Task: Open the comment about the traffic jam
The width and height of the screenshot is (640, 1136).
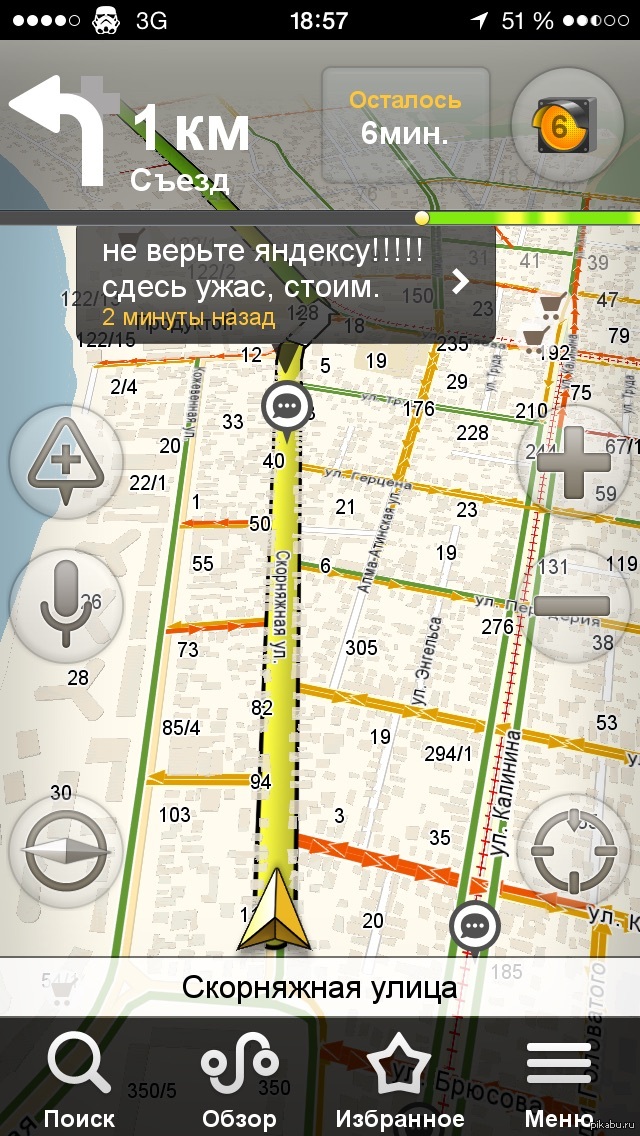Action: (286, 284)
